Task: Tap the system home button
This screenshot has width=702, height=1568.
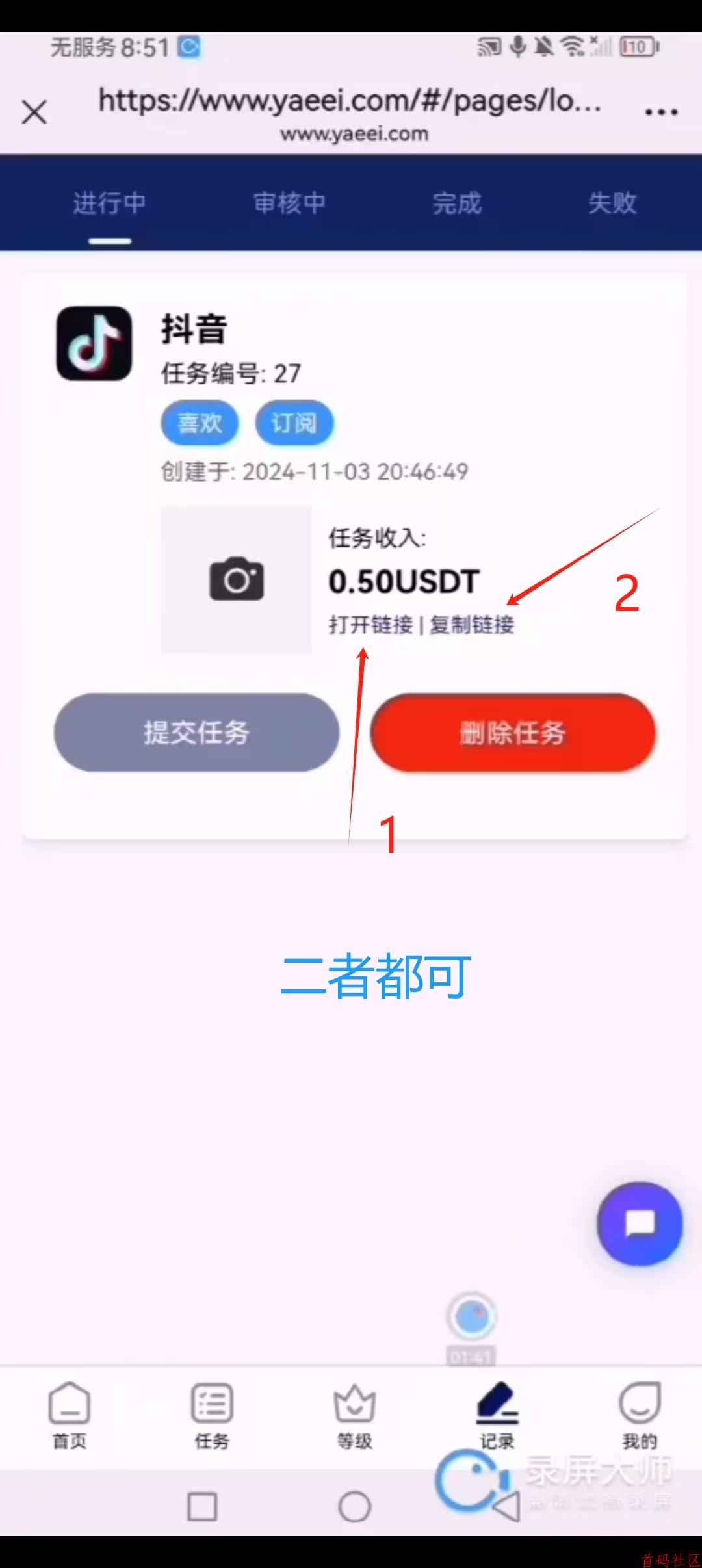Action: click(354, 1506)
